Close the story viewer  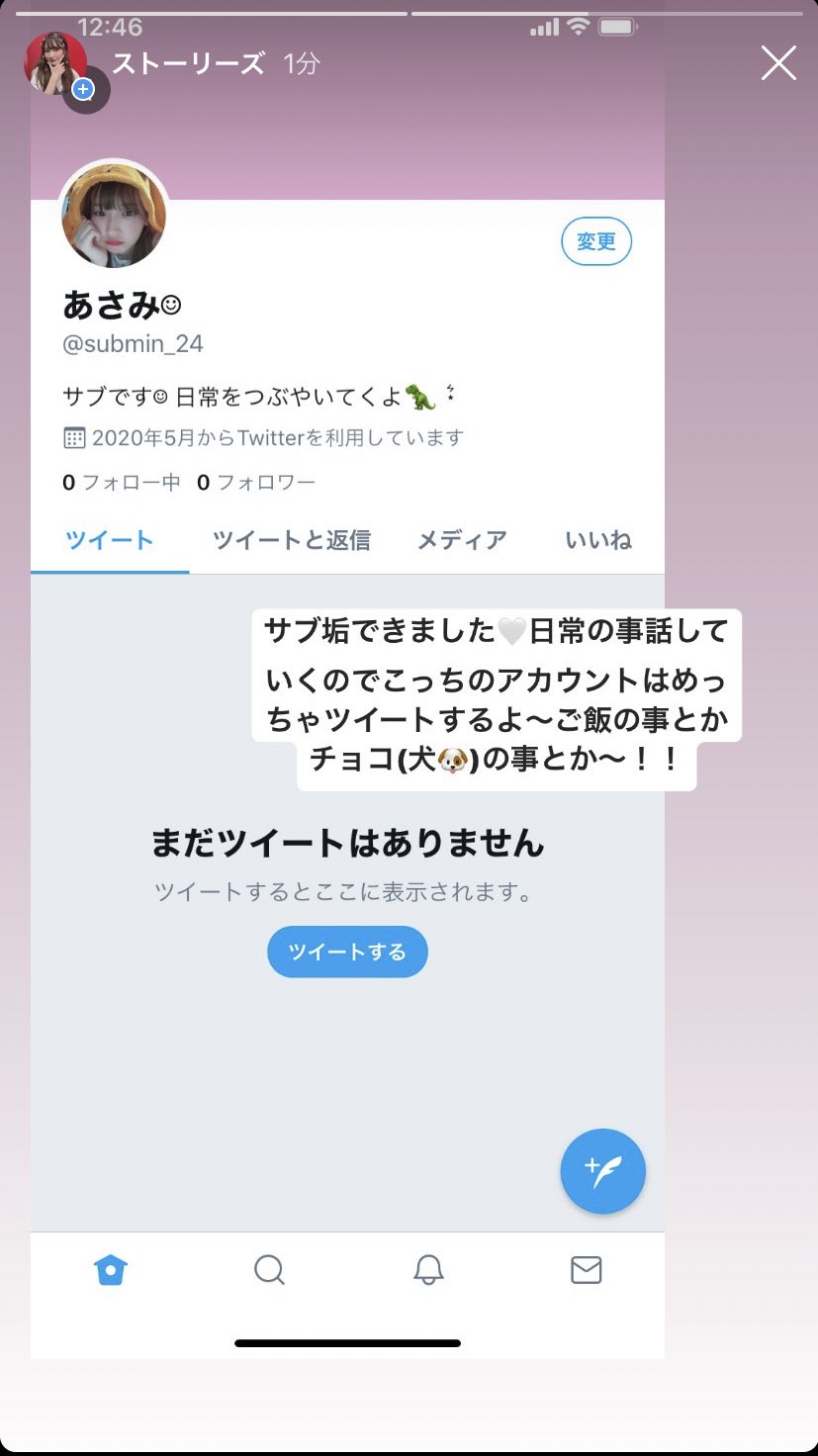[x=778, y=63]
